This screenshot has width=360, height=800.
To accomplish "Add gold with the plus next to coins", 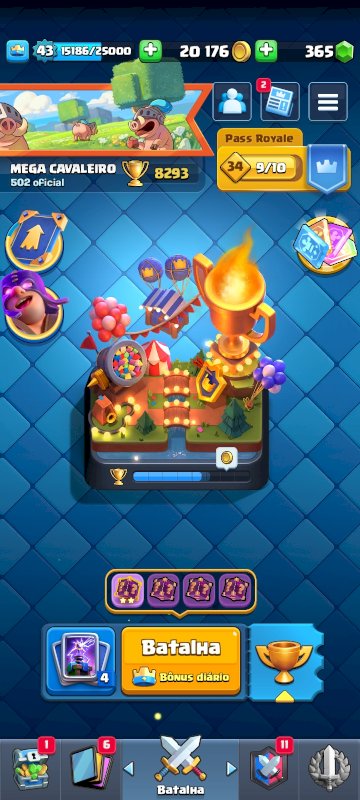I will tap(150, 51).
